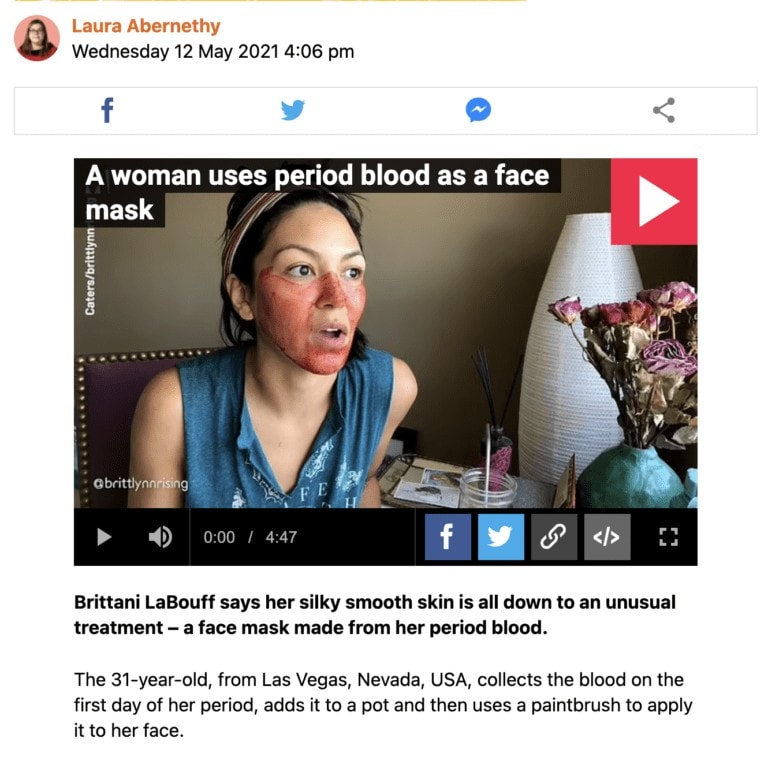Get the video embed code
Screen dimensions: 768x768
606,537
